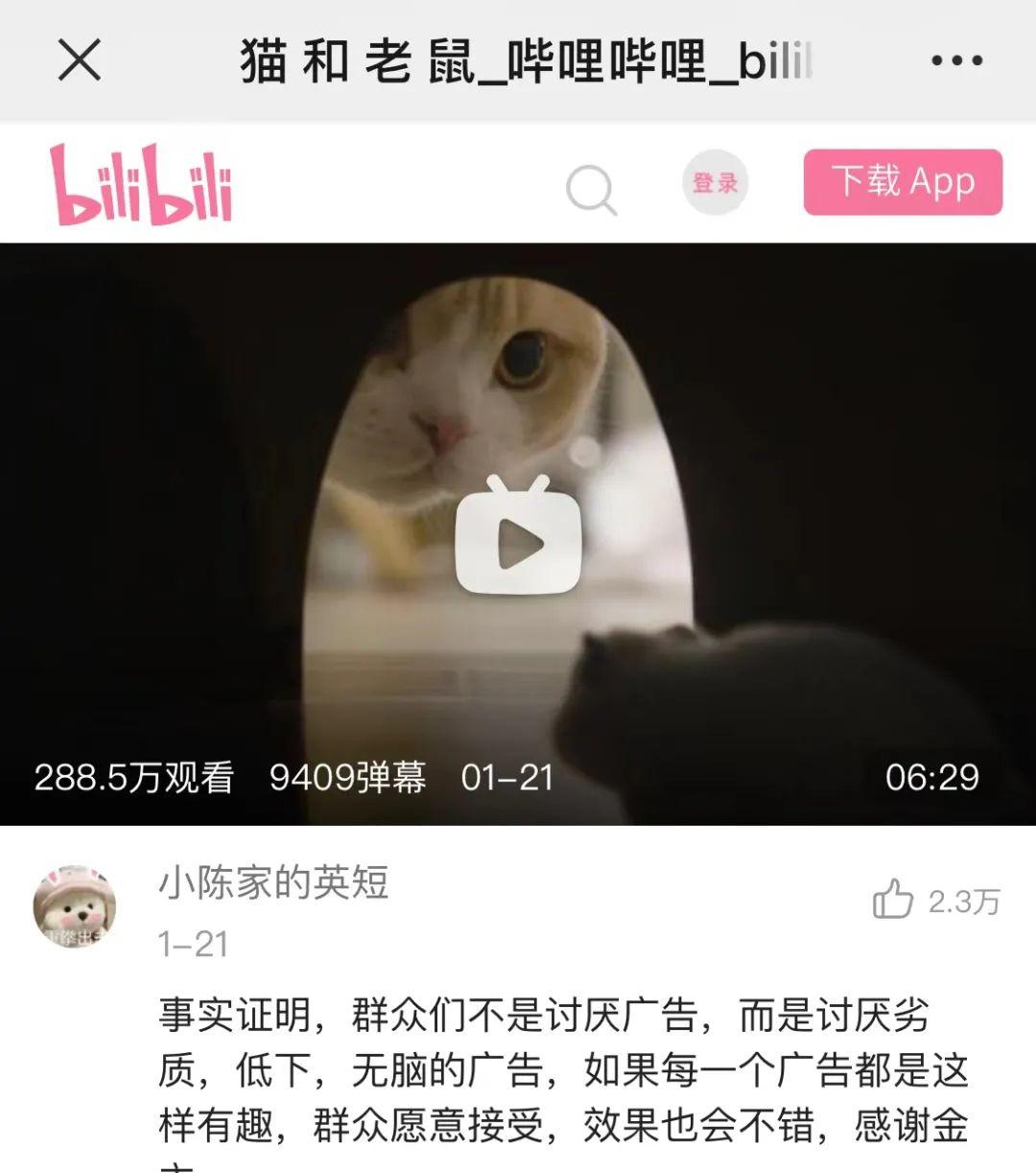Open the username 小陈家的英短
1036x1173 pixels.
[x=273, y=882]
